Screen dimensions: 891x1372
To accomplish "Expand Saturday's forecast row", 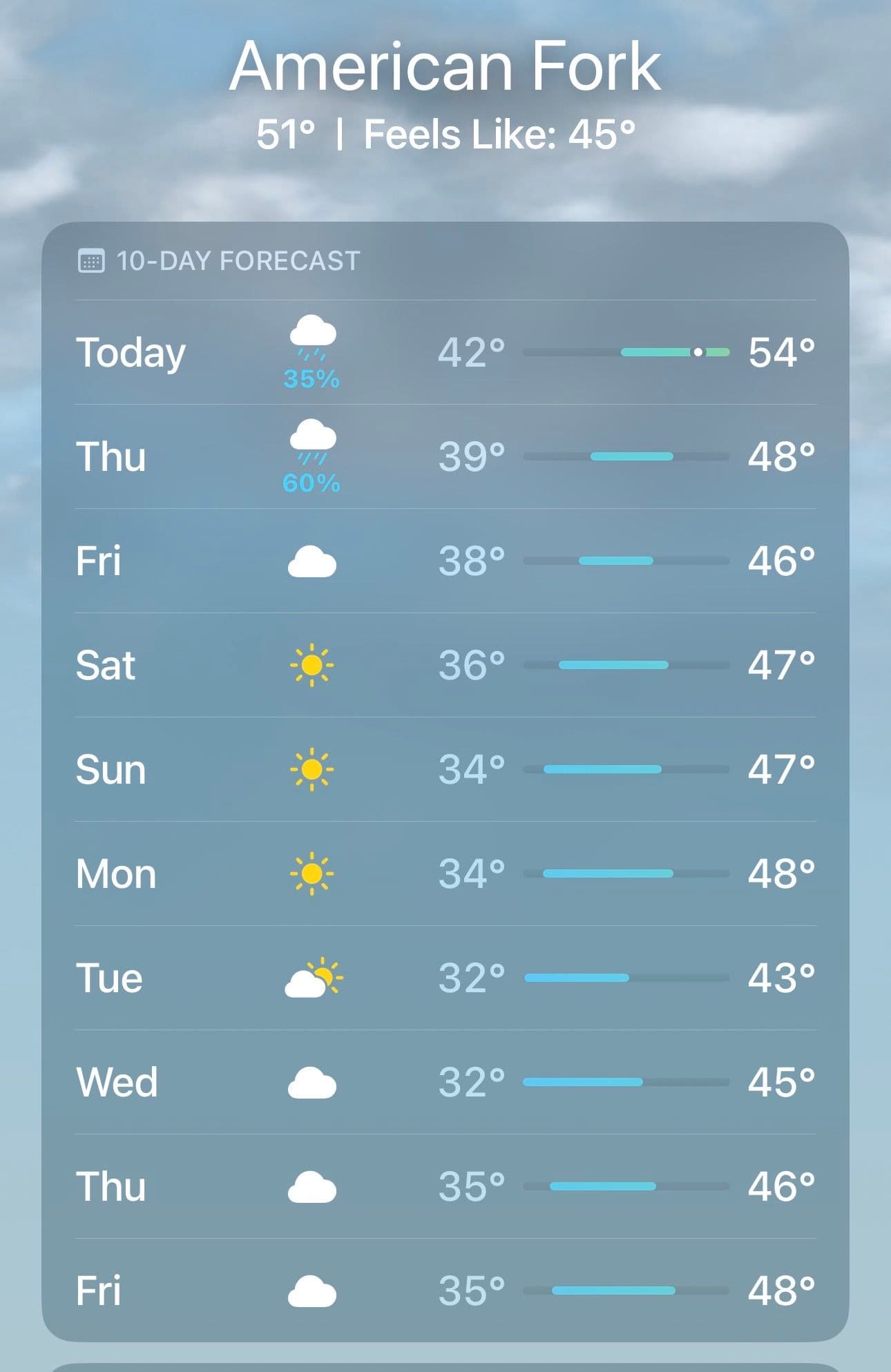I will 445,665.
